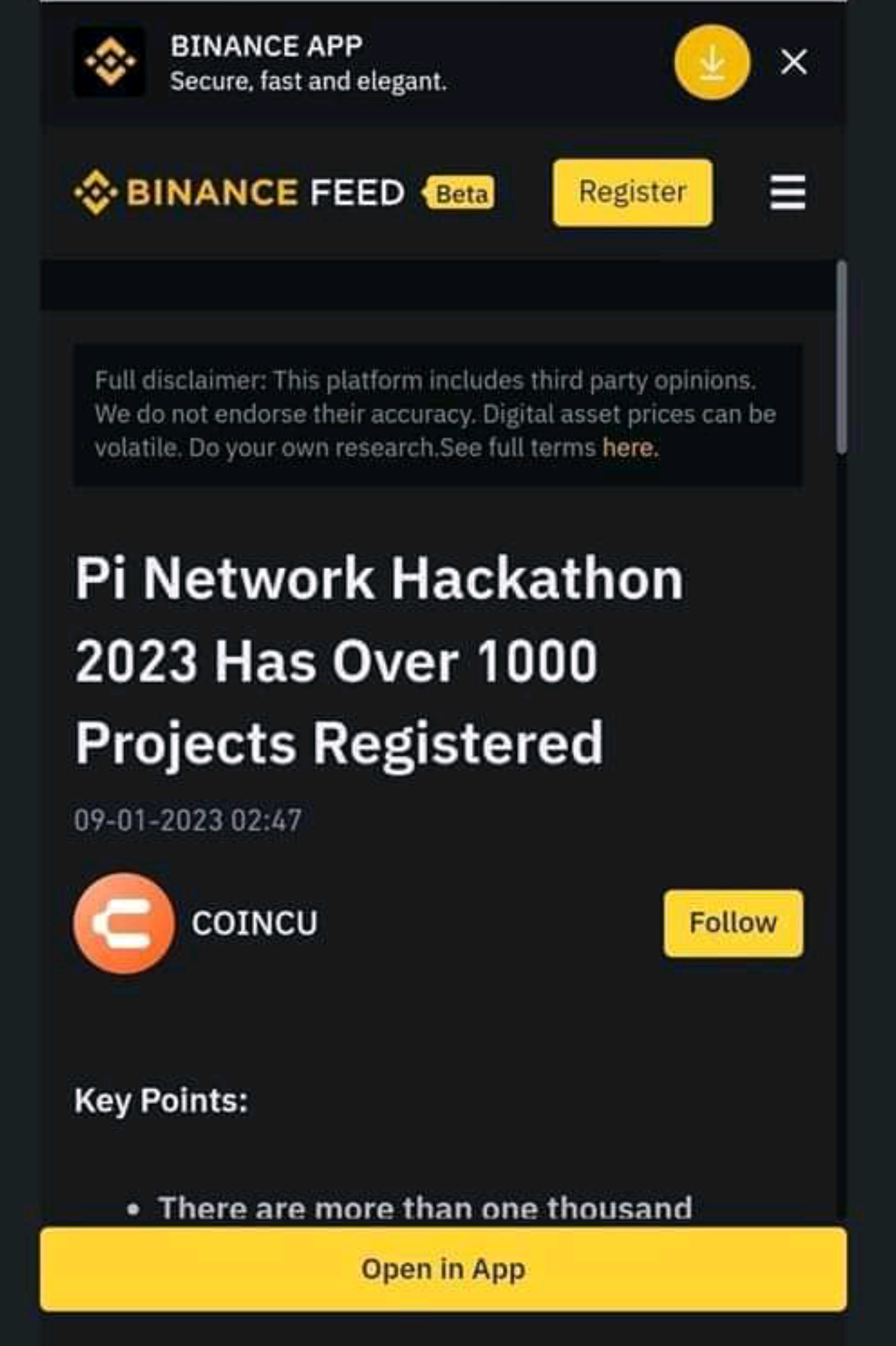
Task: Open full terms via the here link
Action: click(x=629, y=448)
